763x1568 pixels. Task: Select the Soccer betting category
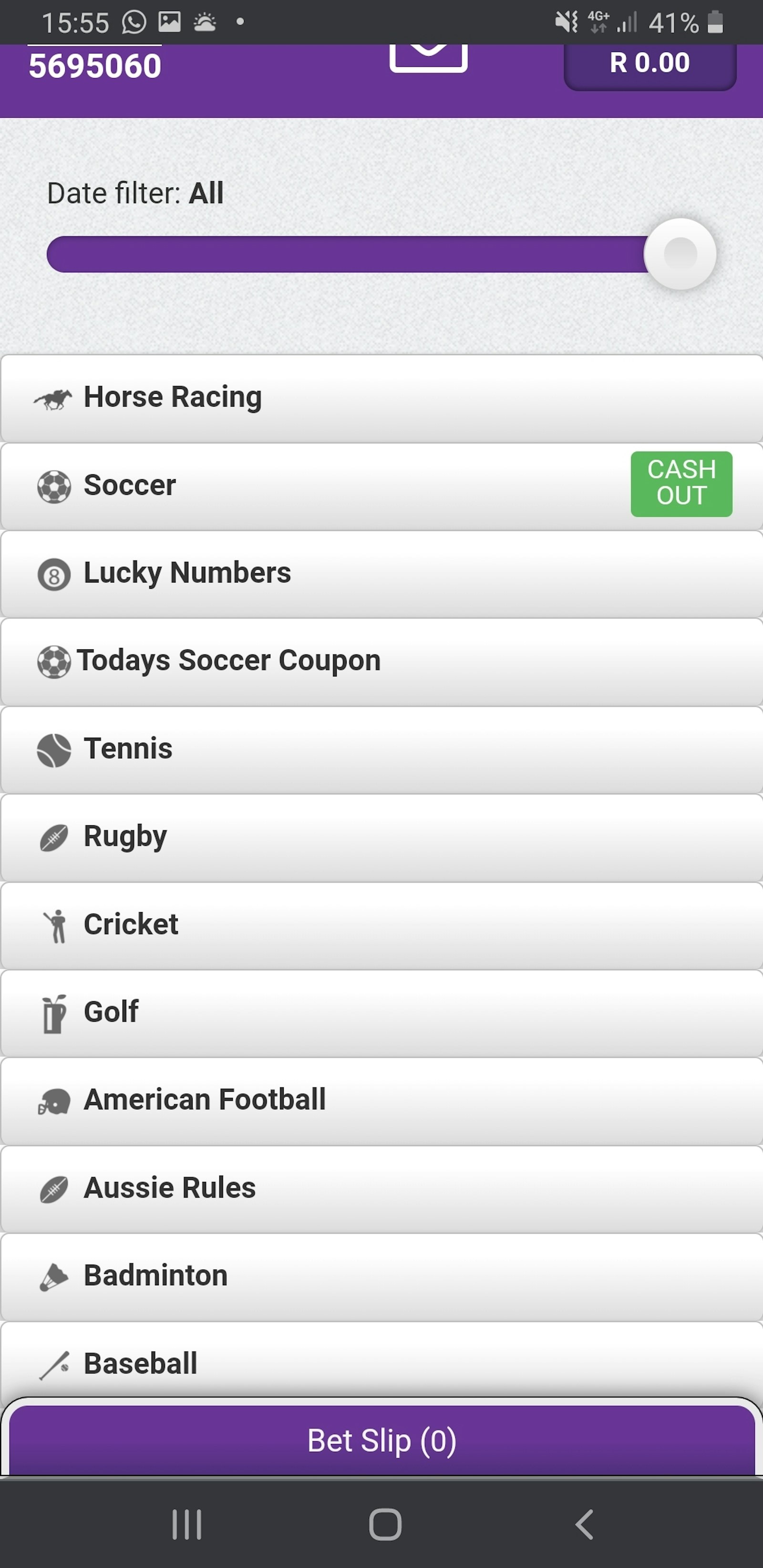pyautogui.click(x=317, y=486)
